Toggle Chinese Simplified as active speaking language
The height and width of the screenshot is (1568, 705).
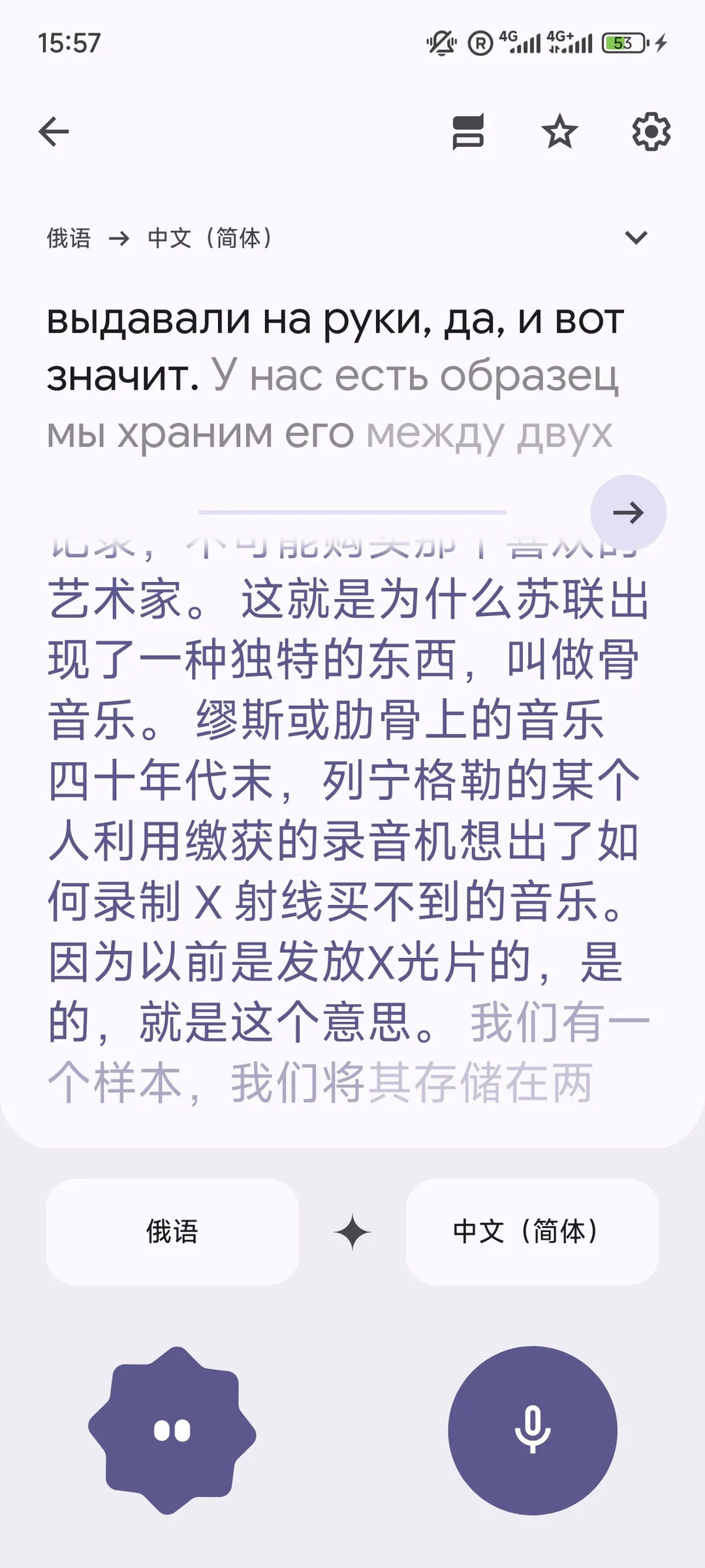tap(530, 1232)
